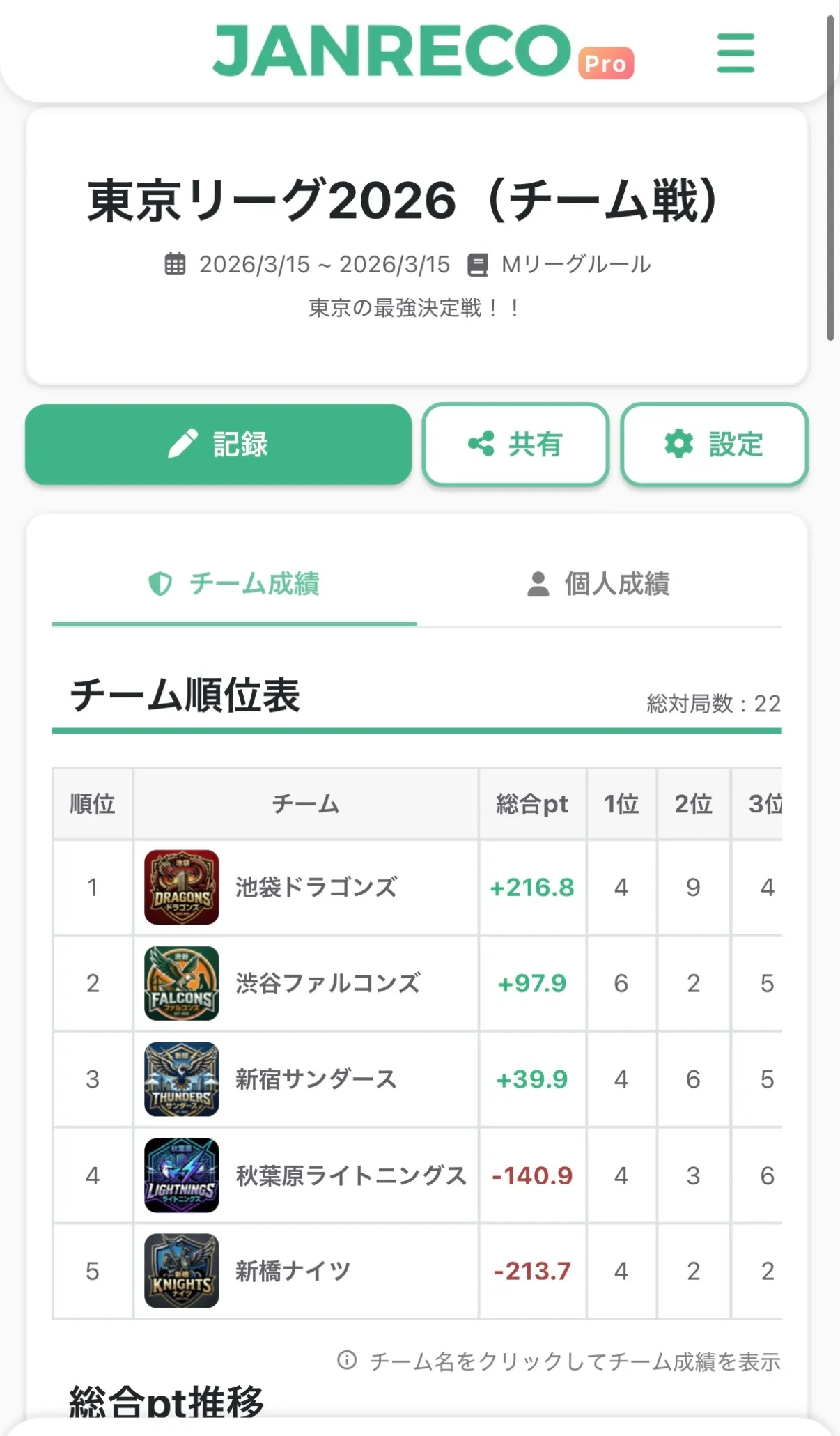The height and width of the screenshot is (1436, 840).
Task: Click the rulebook icon next to Mリーグルール
Action: click(x=478, y=264)
